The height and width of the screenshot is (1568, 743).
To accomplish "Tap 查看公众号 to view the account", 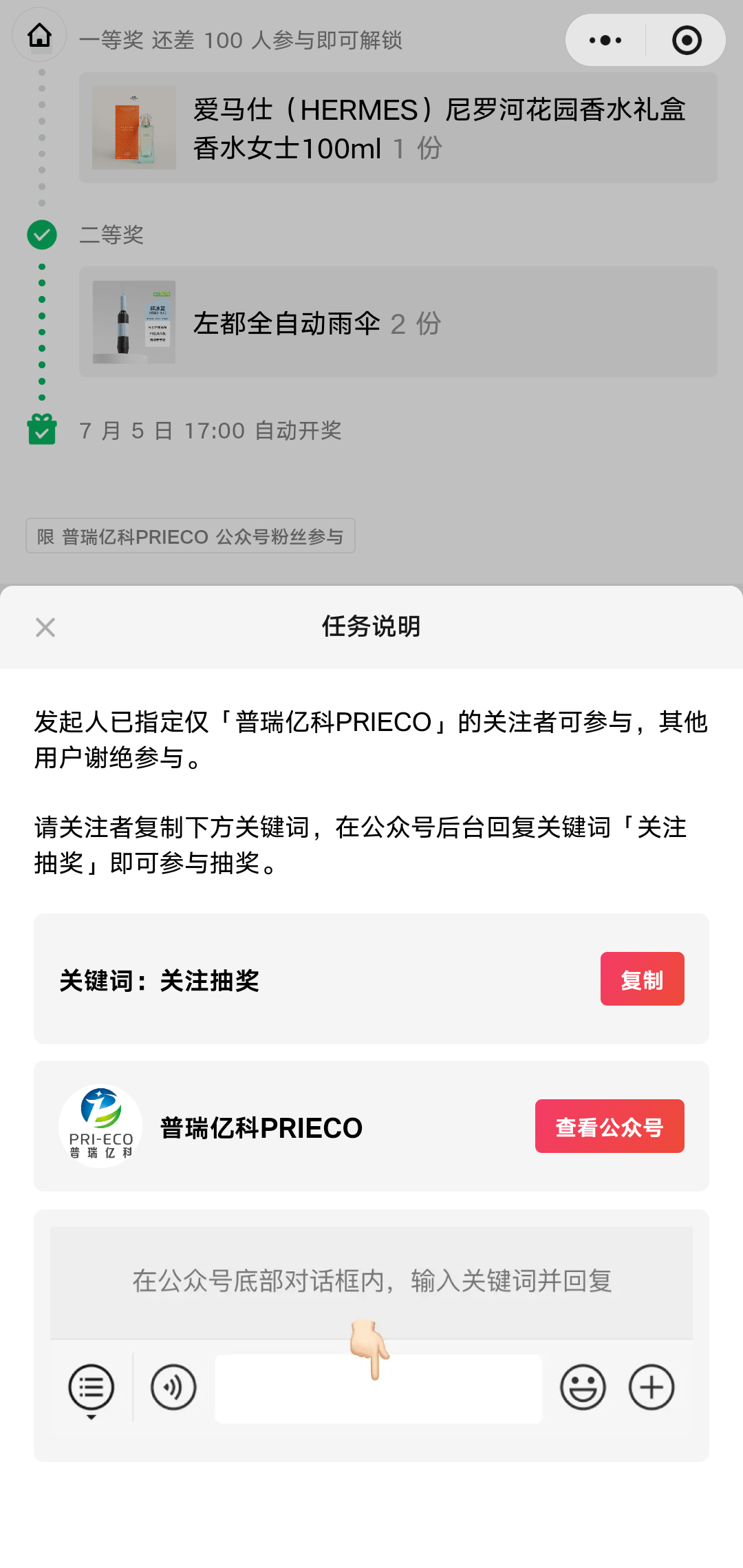I will tap(610, 1126).
